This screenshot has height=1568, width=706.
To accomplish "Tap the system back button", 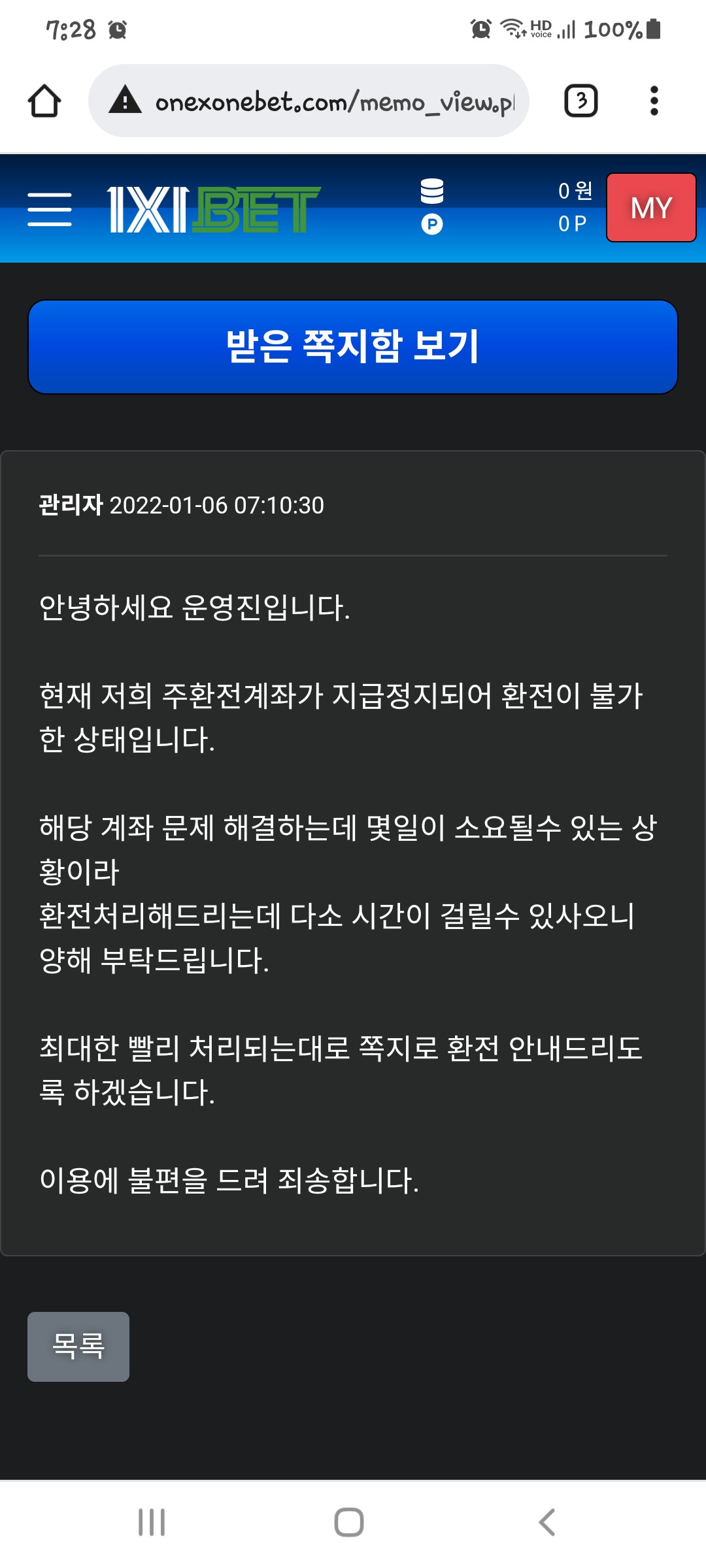I will 546,1522.
